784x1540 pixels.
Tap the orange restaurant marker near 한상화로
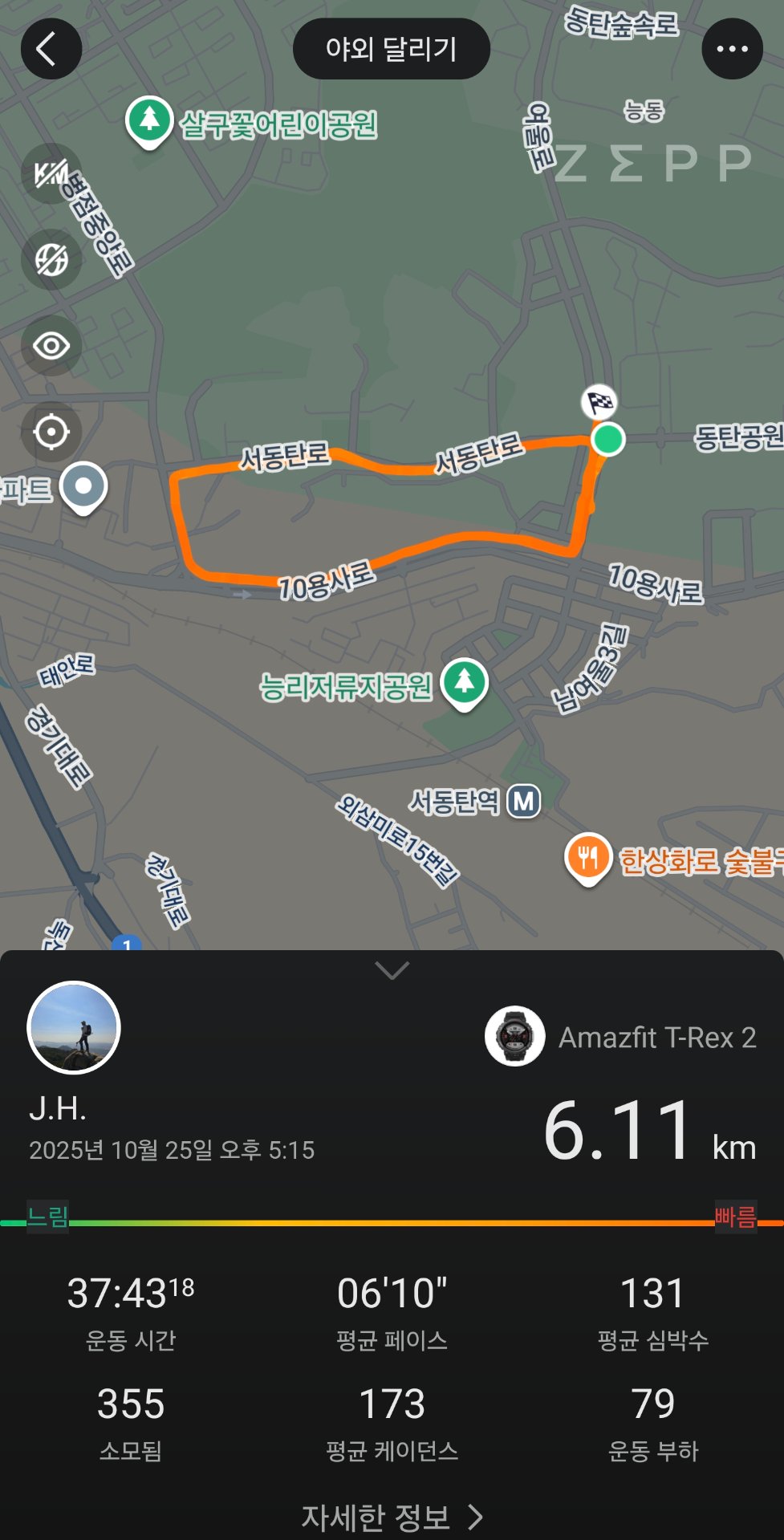(588, 854)
